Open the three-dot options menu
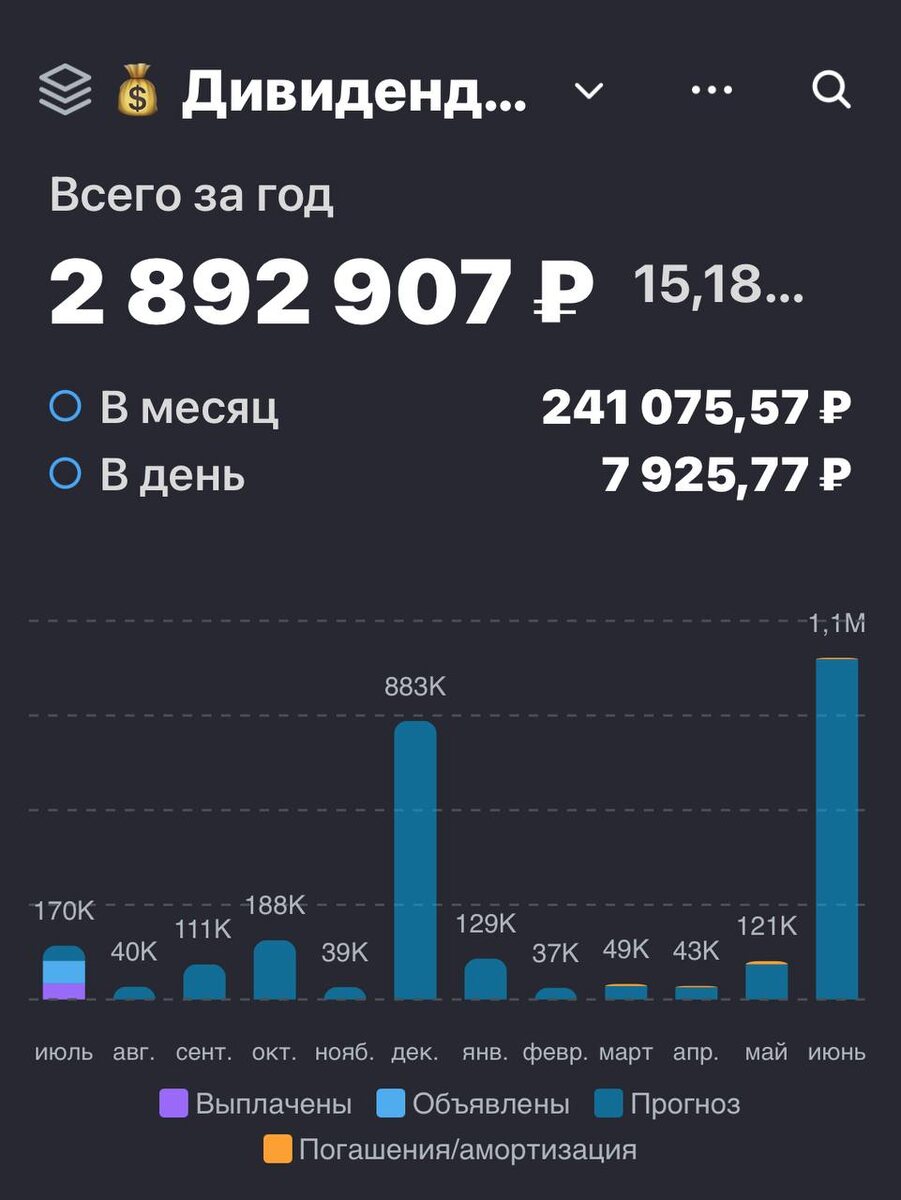 pos(710,90)
